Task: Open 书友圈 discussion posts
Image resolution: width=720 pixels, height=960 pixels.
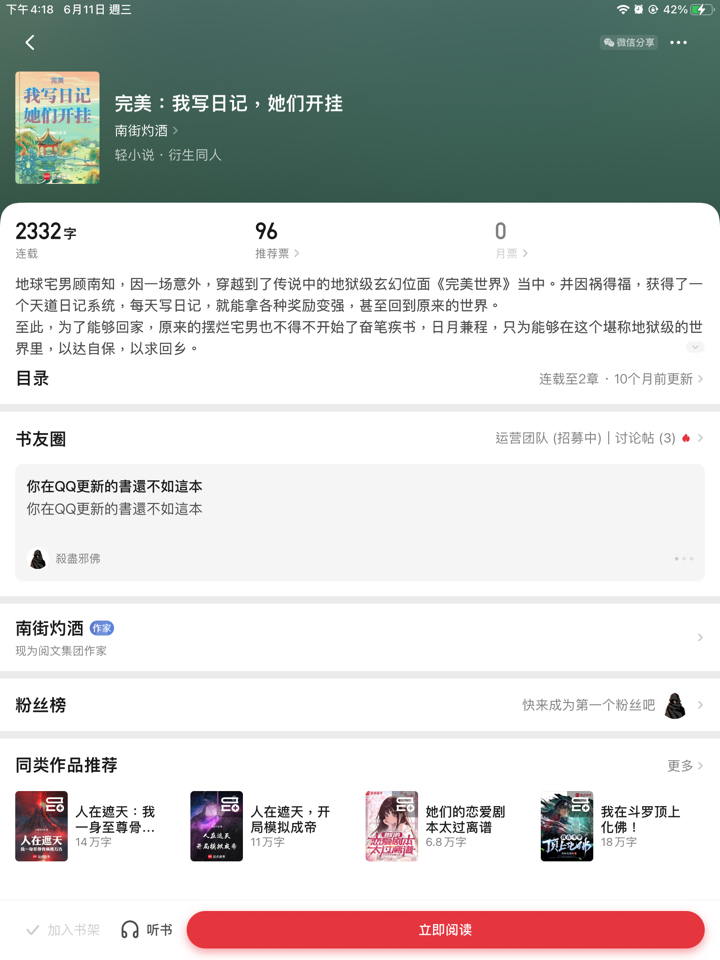Action: click(598, 438)
